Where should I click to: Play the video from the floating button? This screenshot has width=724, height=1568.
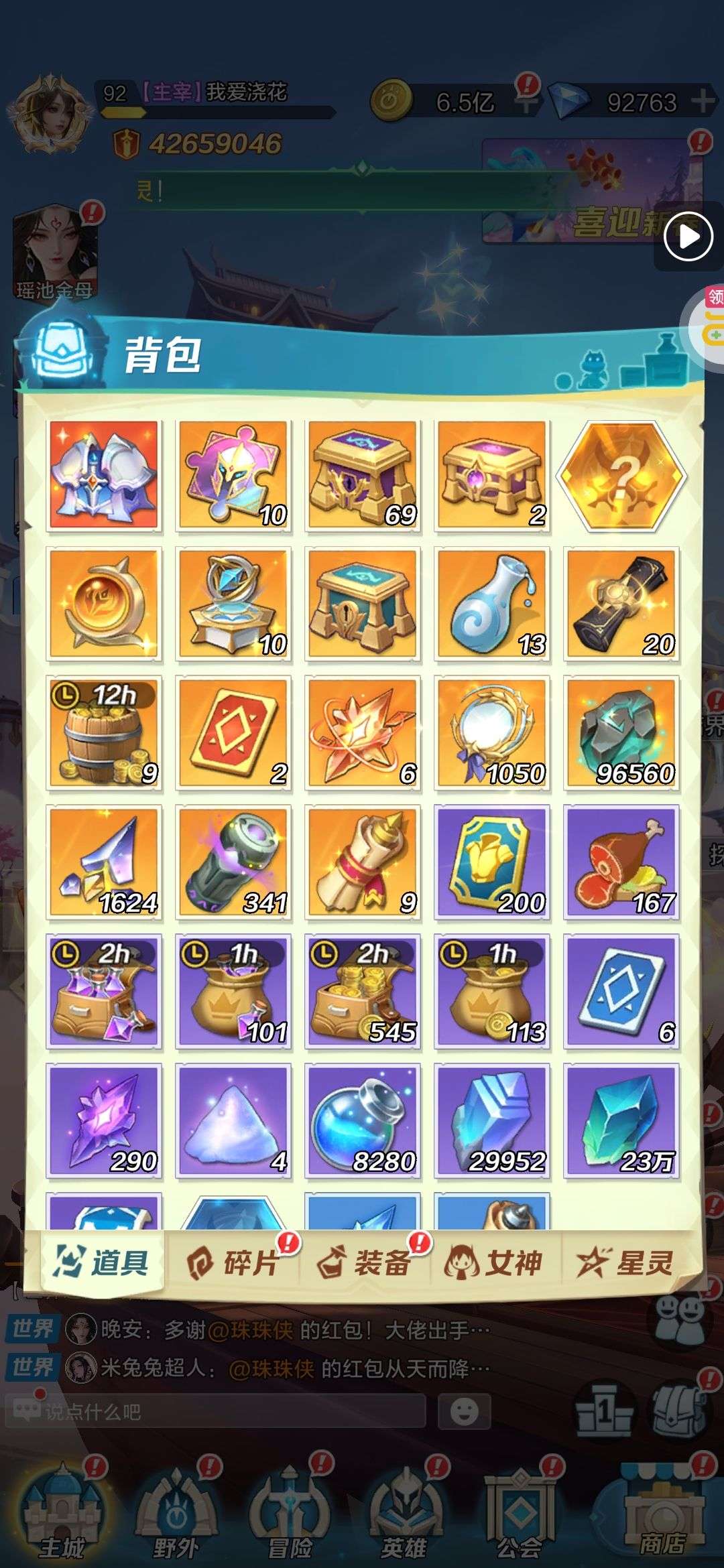[x=688, y=236]
